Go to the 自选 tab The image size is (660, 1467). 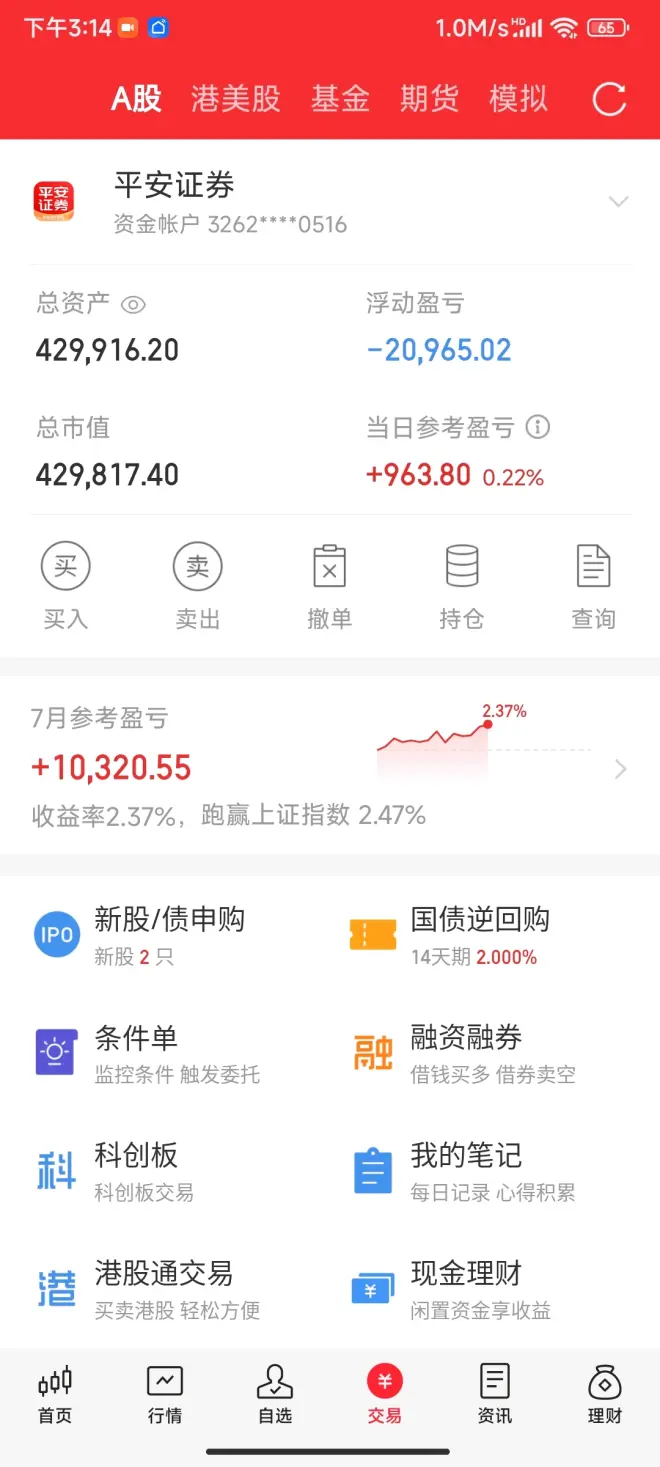click(x=275, y=1394)
